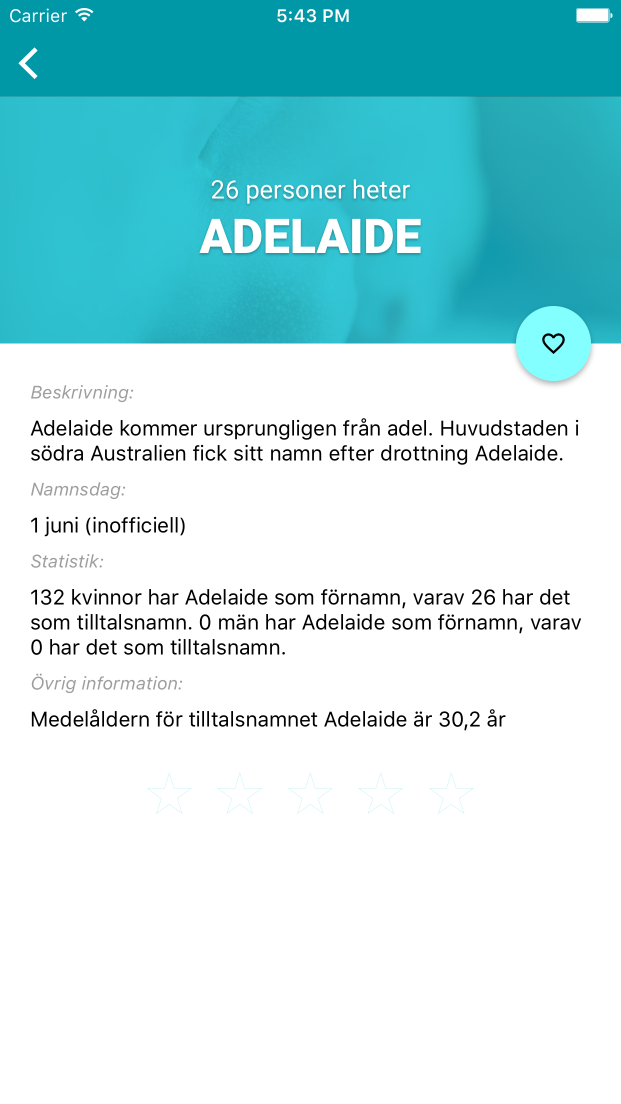This screenshot has height=1104, width=621.
Task: Choose the fourth rating star
Action: pos(381,794)
